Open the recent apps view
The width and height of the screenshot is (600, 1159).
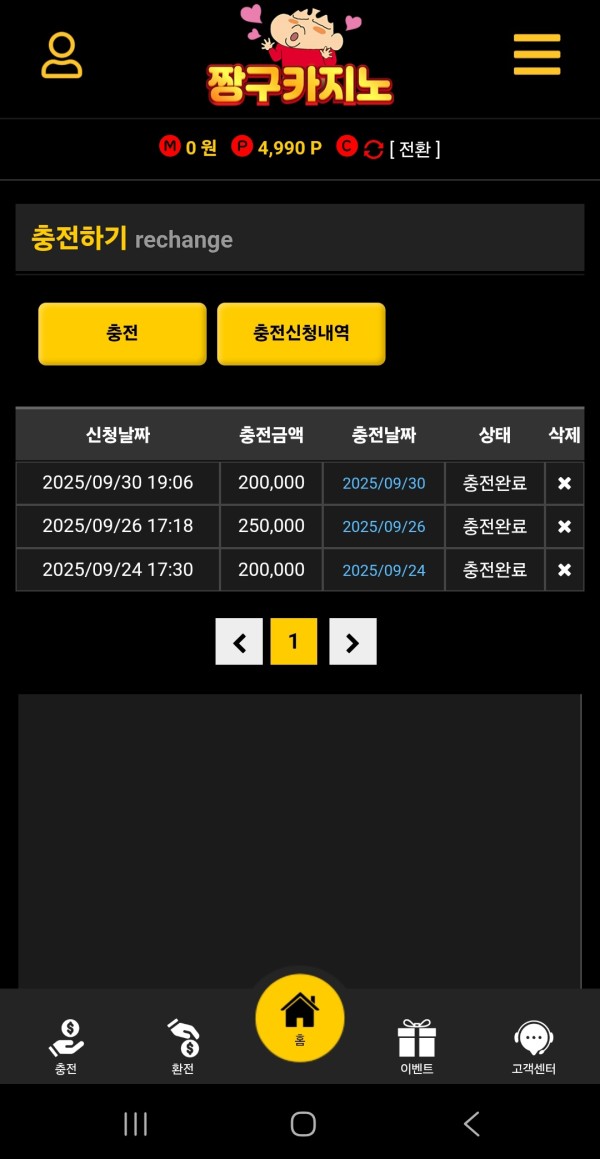click(x=135, y=1124)
